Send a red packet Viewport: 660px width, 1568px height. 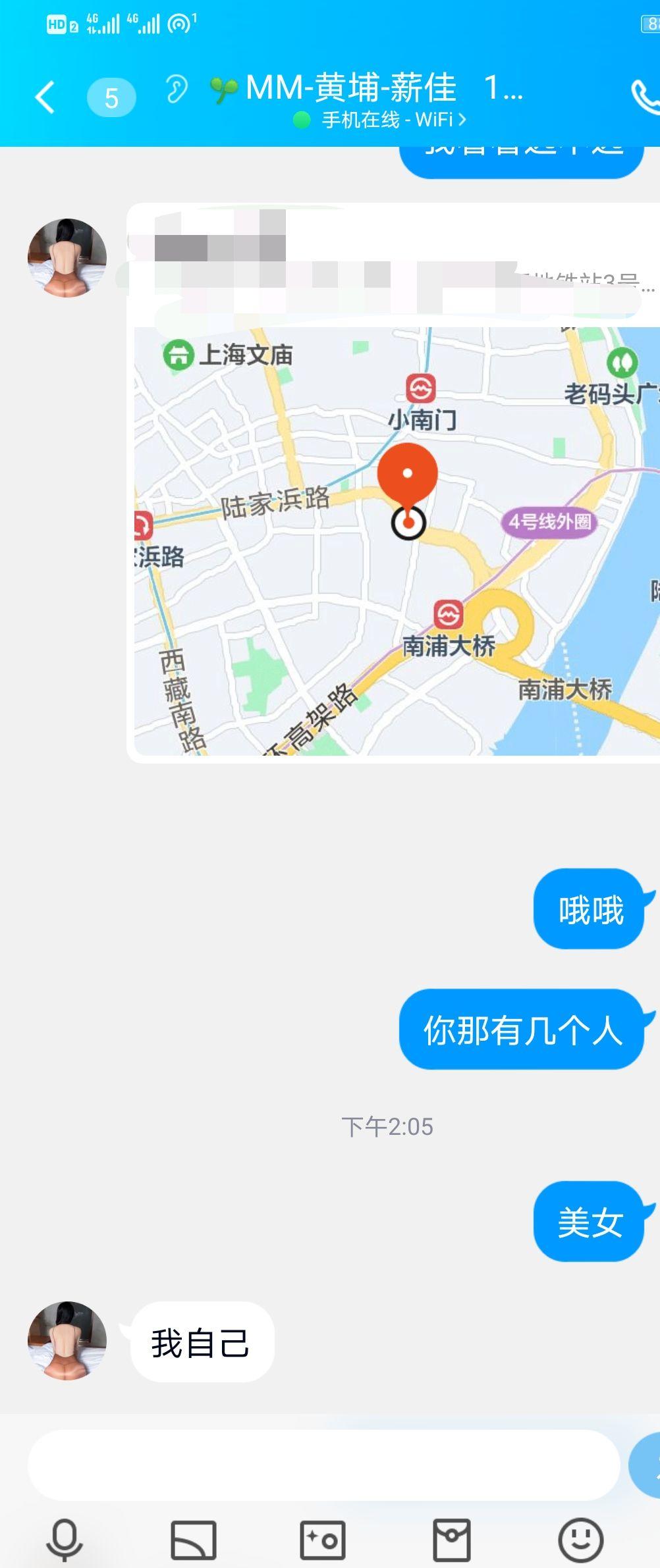click(x=452, y=1540)
